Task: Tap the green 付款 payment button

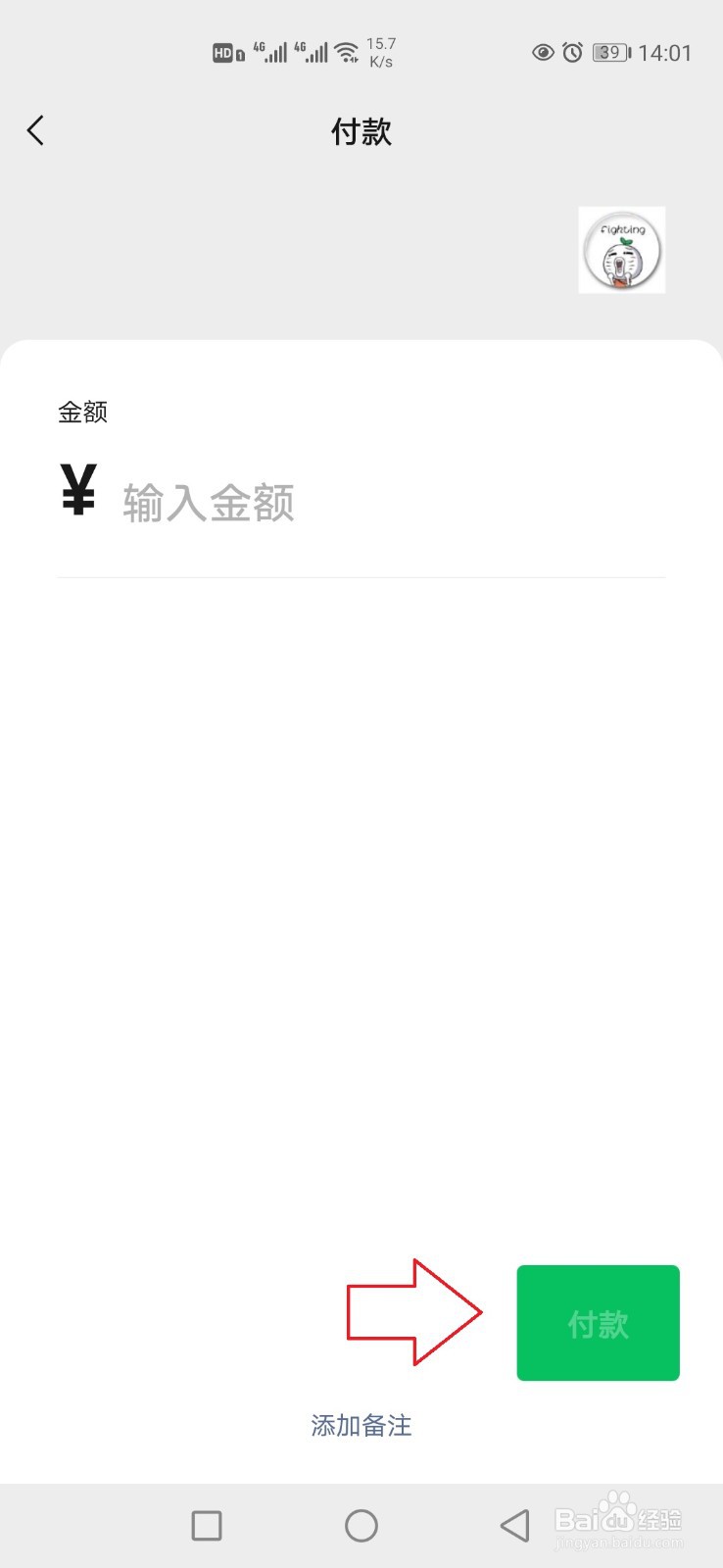Action: point(598,1322)
